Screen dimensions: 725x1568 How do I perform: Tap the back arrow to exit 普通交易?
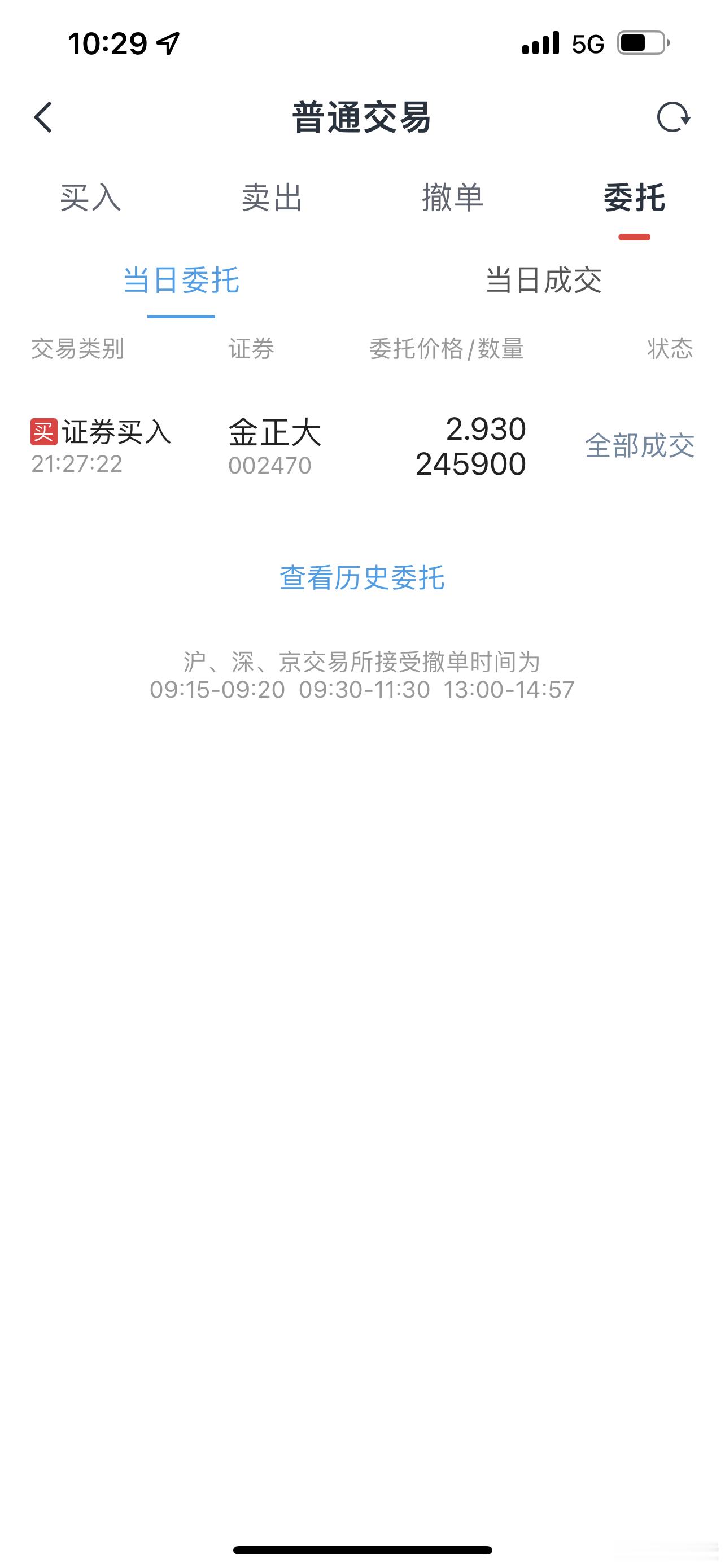pyautogui.click(x=42, y=118)
